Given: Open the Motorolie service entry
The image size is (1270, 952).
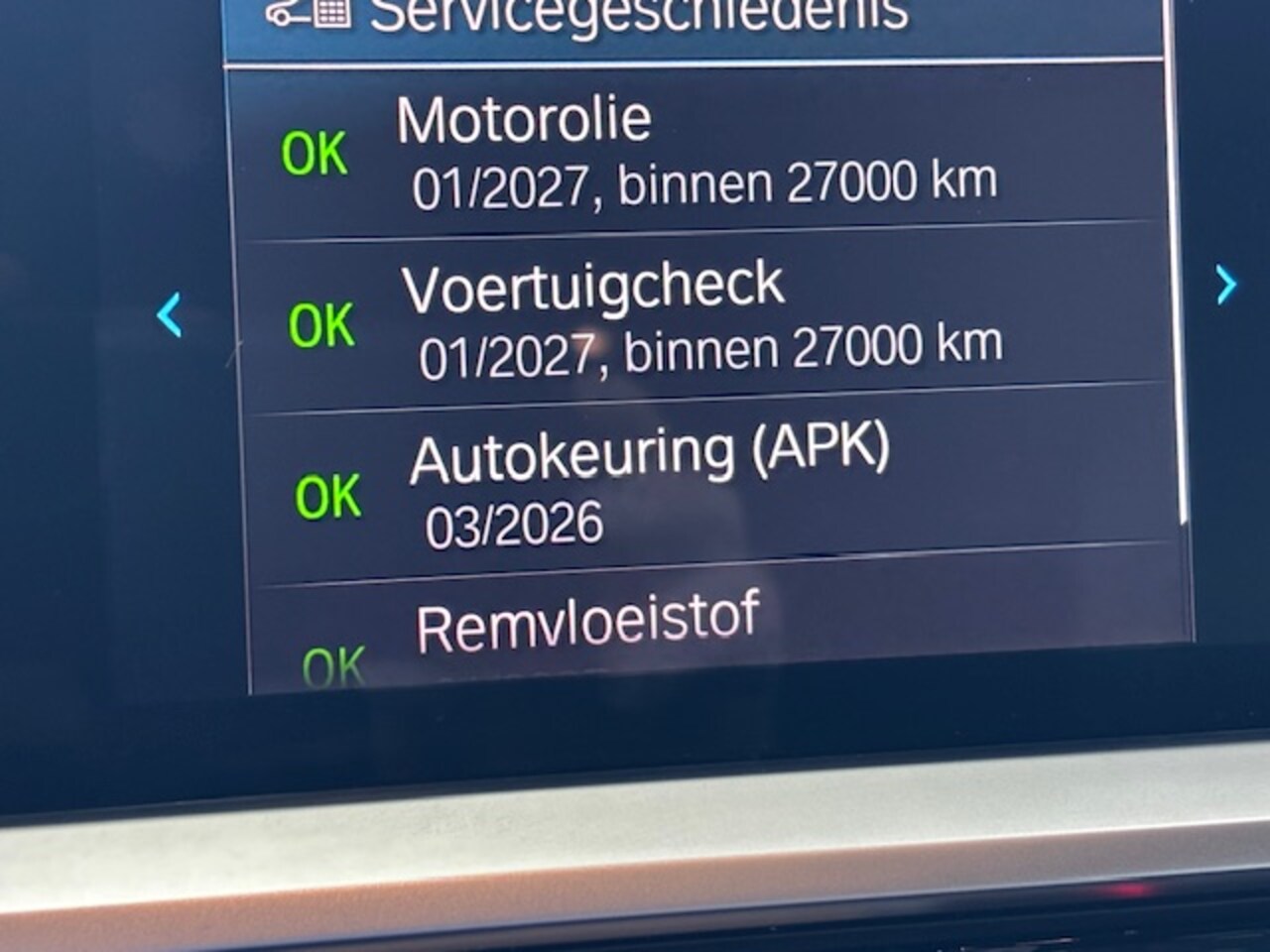Looking at the screenshot, I should coord(695,152).
